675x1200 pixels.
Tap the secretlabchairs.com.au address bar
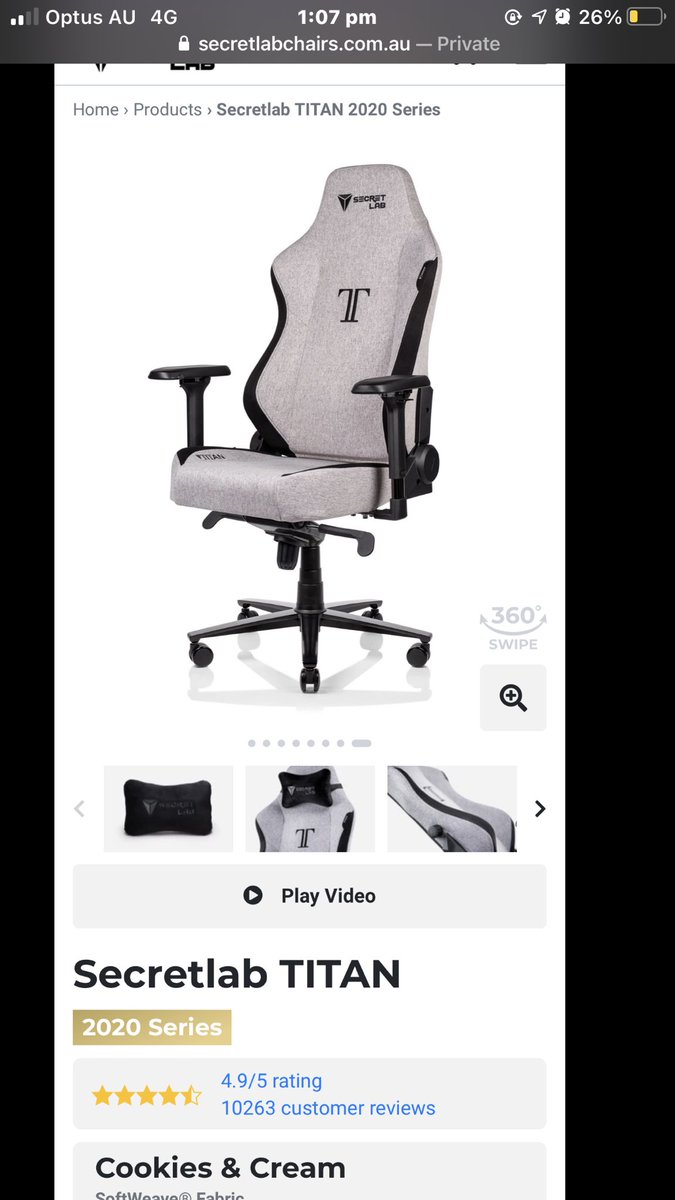337,44
